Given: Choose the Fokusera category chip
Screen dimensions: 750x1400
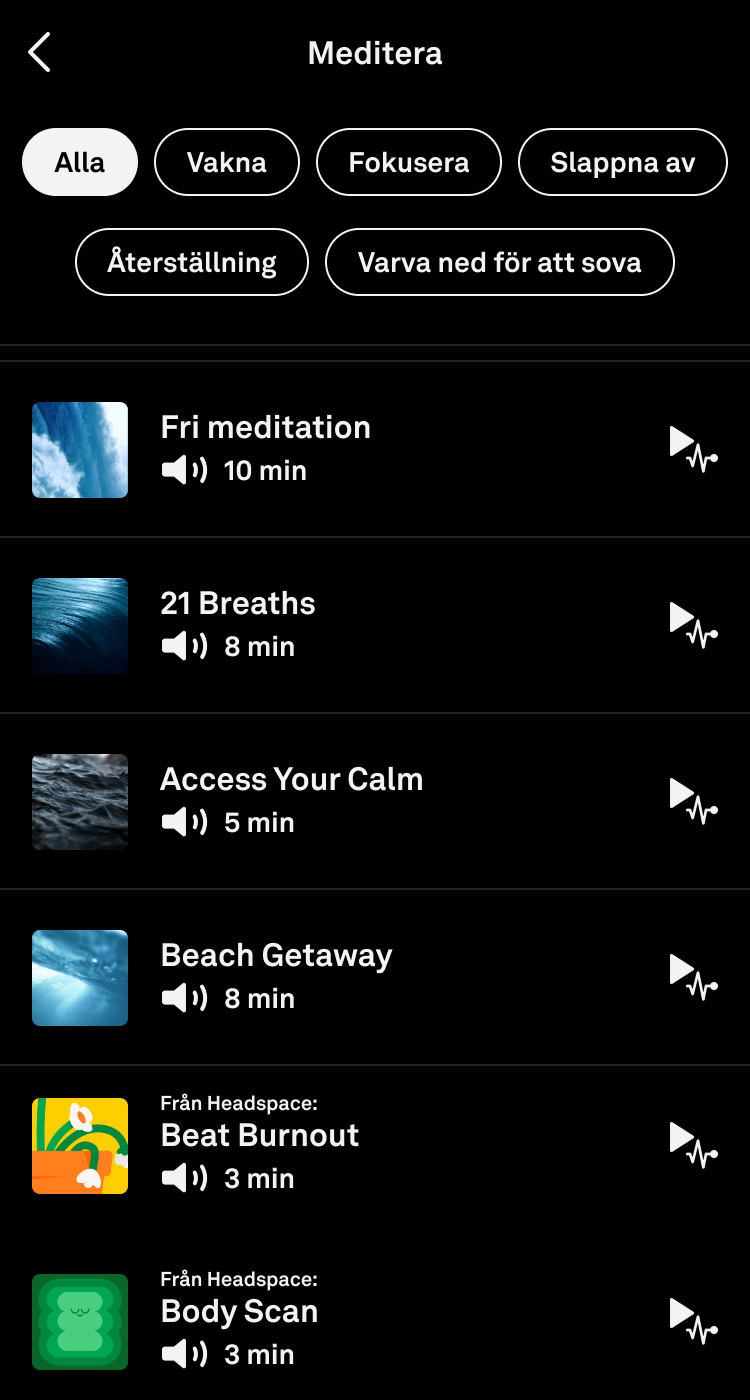Looking at the screenshot, I should (408, 162).
